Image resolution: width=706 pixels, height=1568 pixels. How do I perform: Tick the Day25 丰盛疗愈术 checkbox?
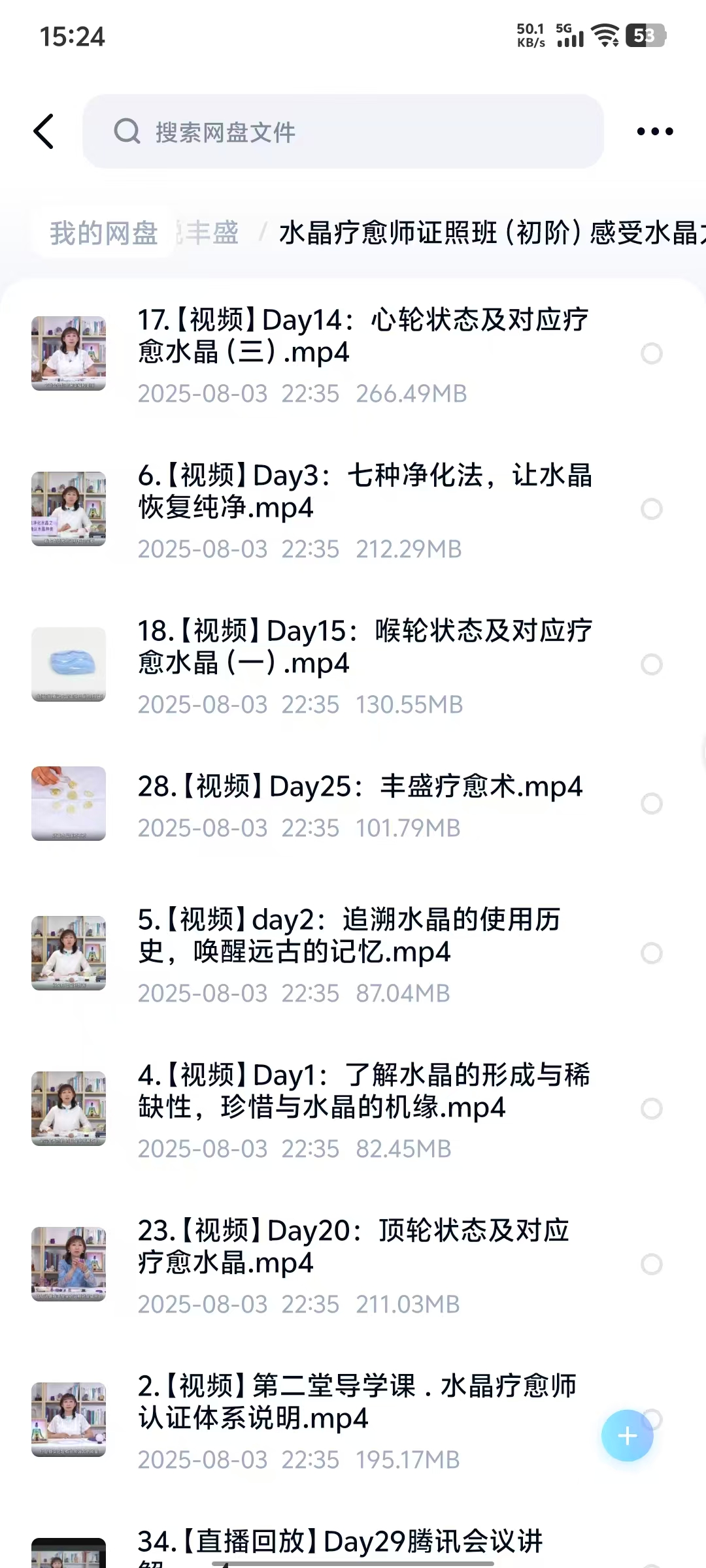point(651,804)
